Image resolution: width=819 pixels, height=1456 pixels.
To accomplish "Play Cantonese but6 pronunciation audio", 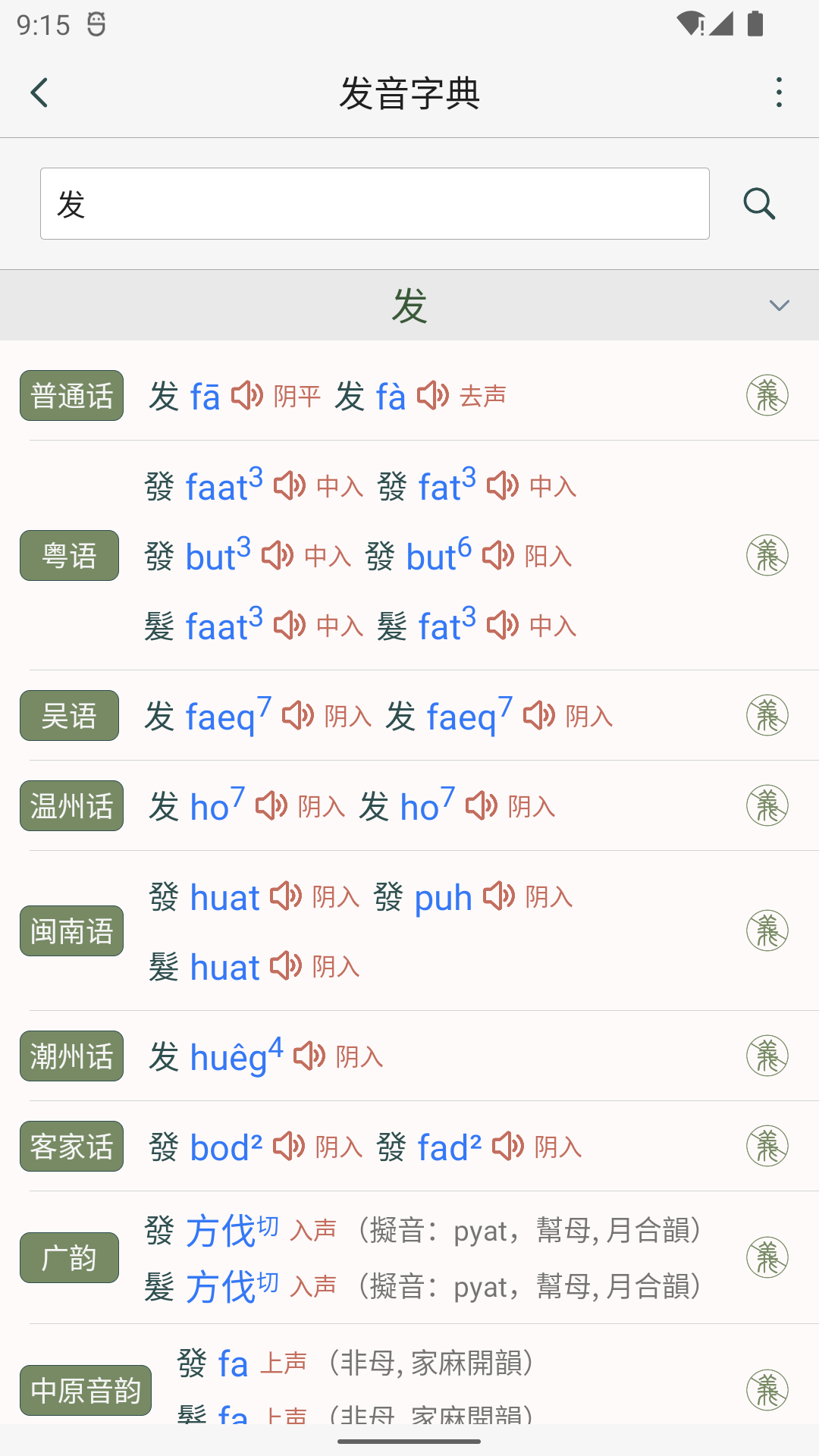I will tap(498, 556).
